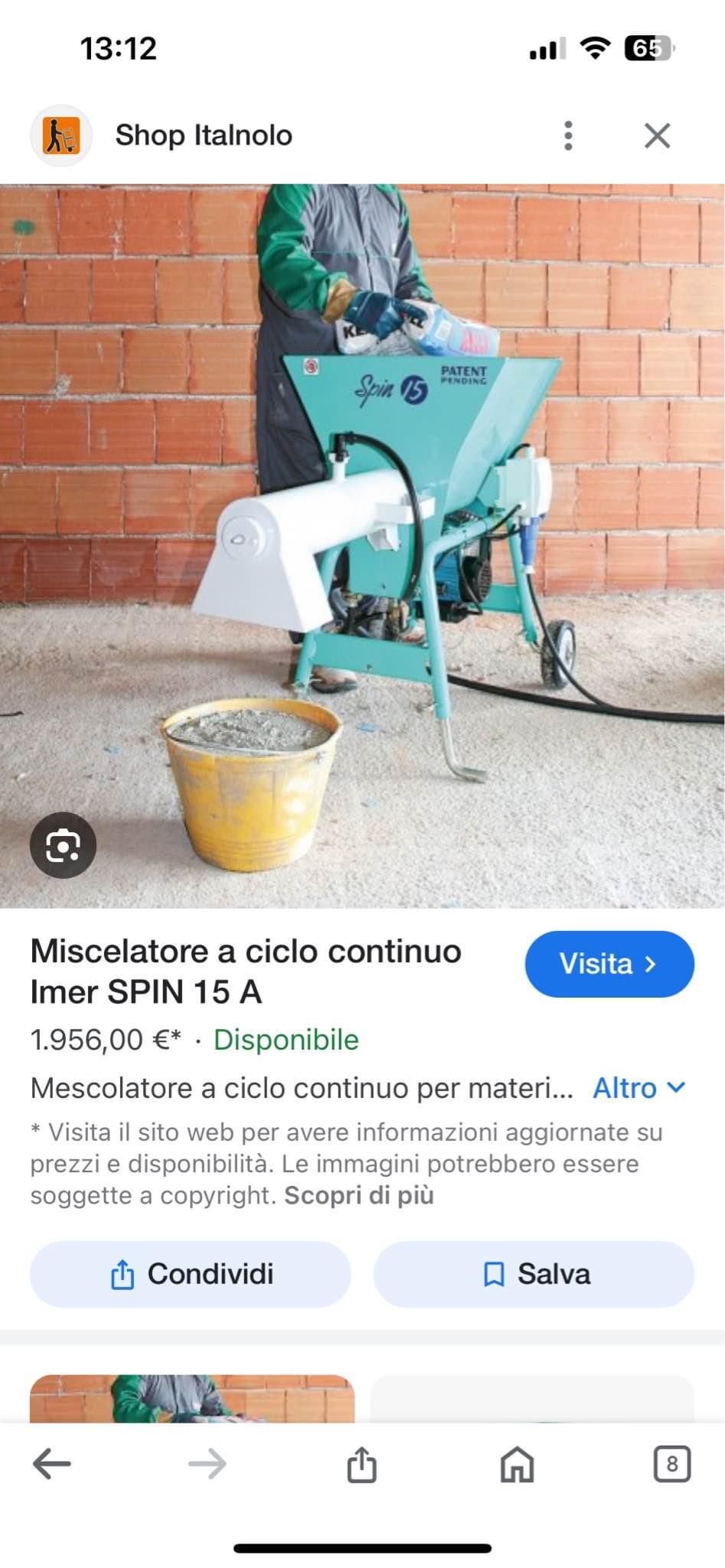This screenshot has width=725, height=1568.
Task: Share the product via Condividi
Action: pyautogui.click(x=190, y=1275)
